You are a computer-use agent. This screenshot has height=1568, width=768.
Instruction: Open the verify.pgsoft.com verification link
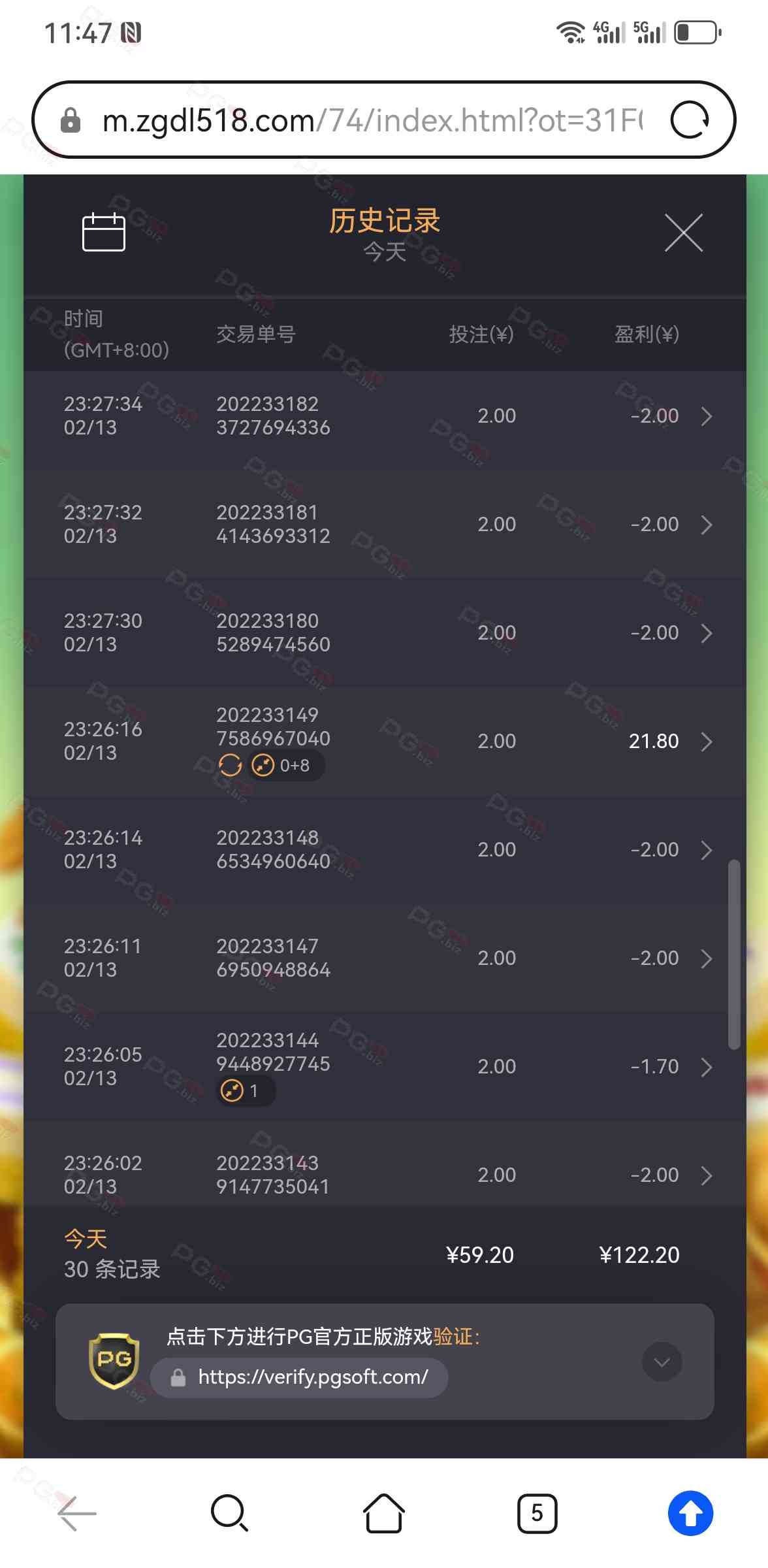312,1377
